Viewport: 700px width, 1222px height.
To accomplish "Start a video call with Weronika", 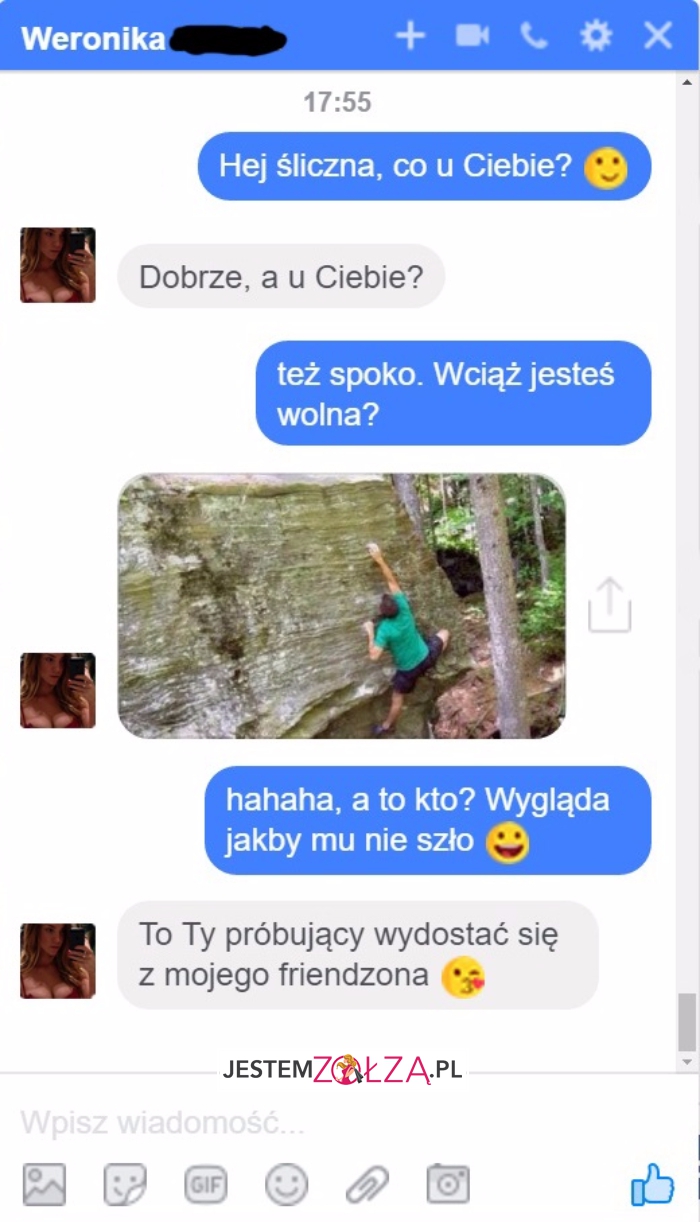I will (x=472, y=37).
